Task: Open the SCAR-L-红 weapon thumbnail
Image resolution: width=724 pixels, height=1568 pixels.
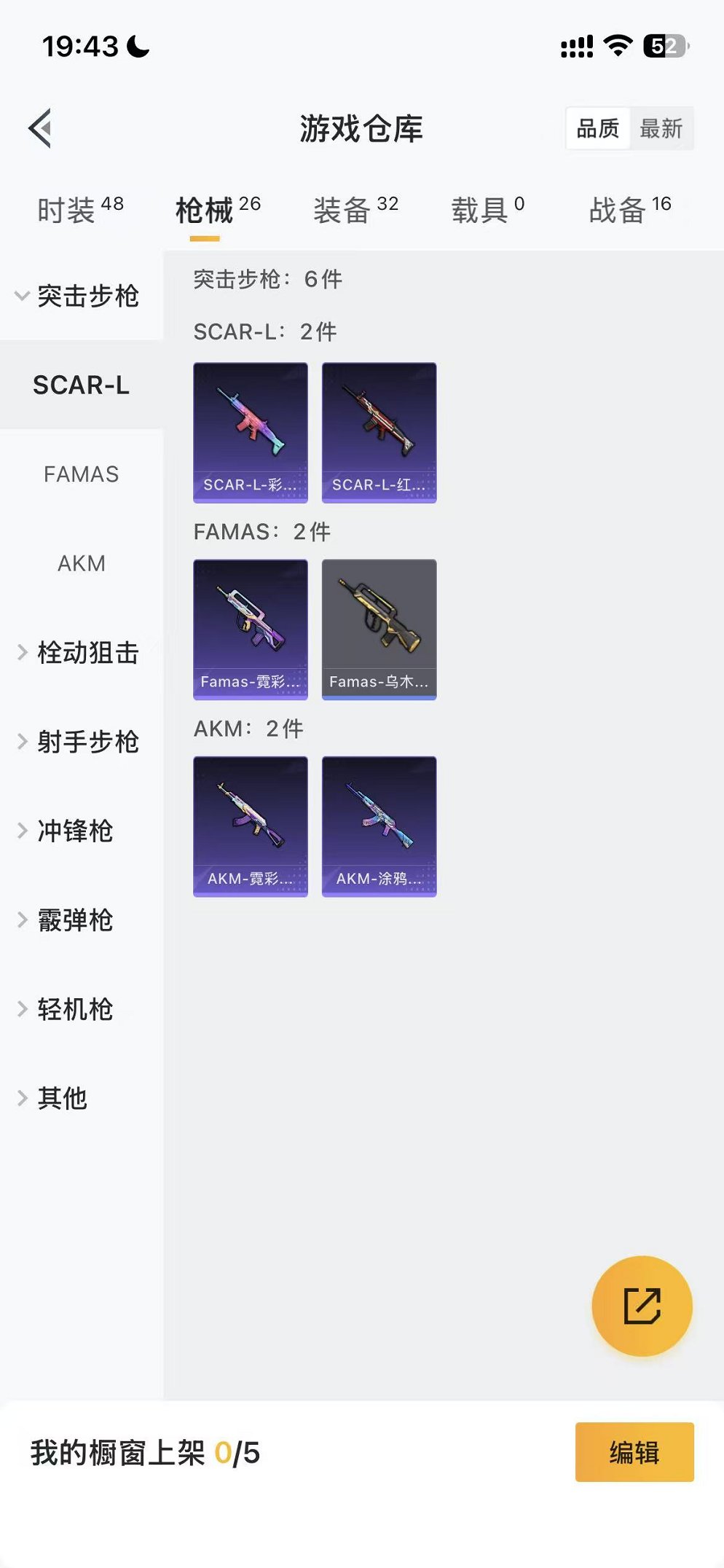Action: click(x=379, y=431)
